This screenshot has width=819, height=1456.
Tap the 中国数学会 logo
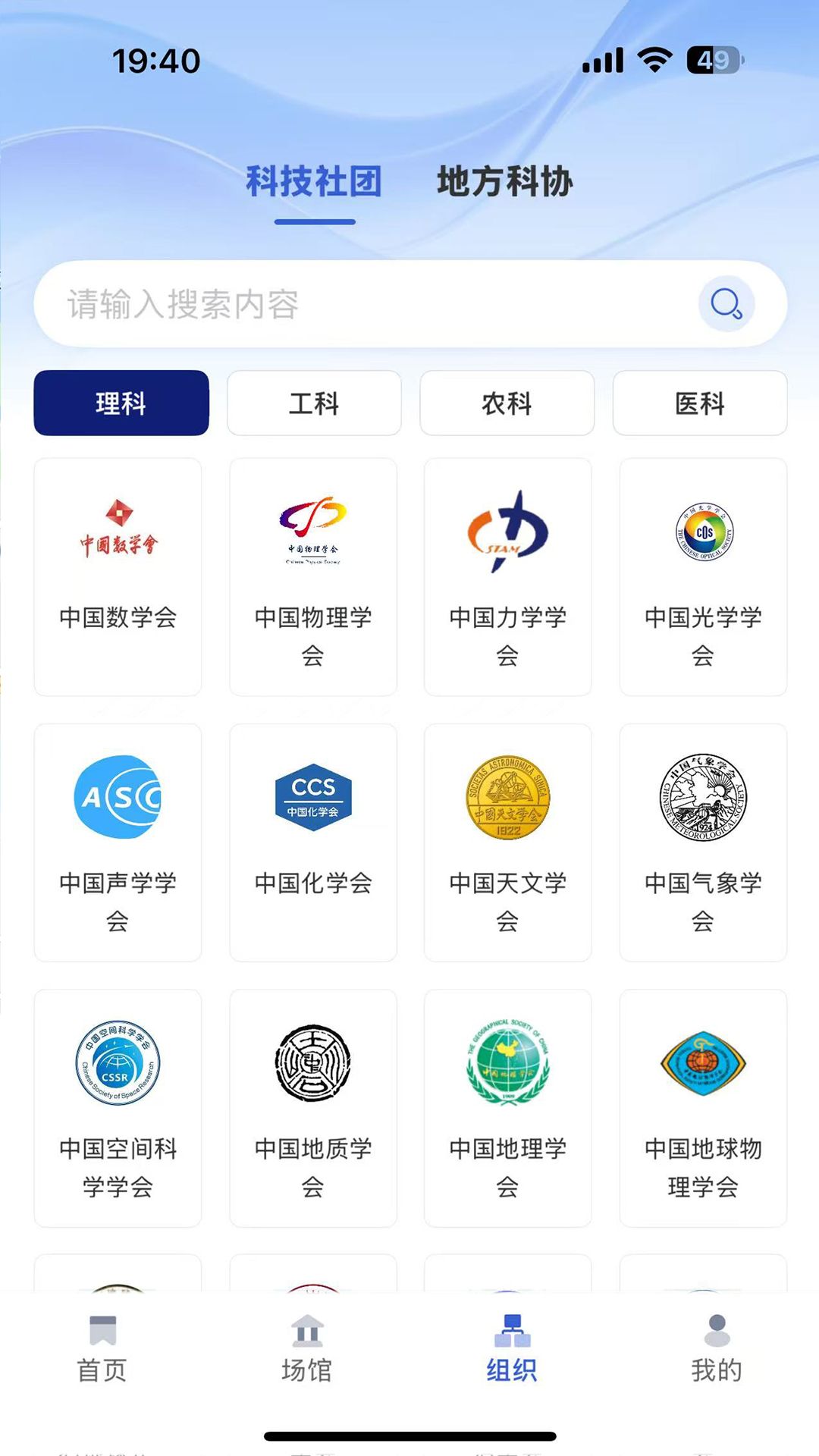[118, 531]
